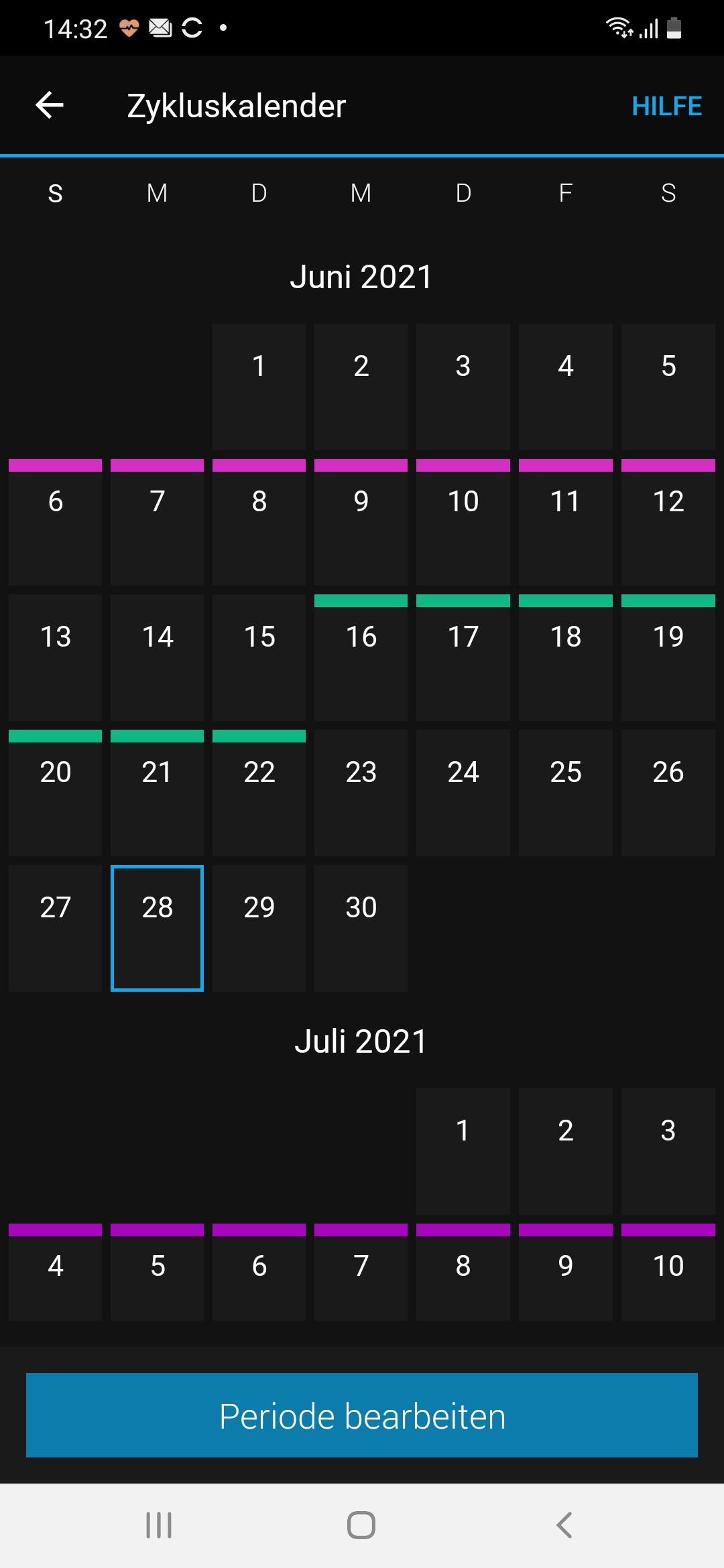Viewport: 724px width, 1568px height.
Task: Open recent apps from navigation bar
Action: point(159,1525)
